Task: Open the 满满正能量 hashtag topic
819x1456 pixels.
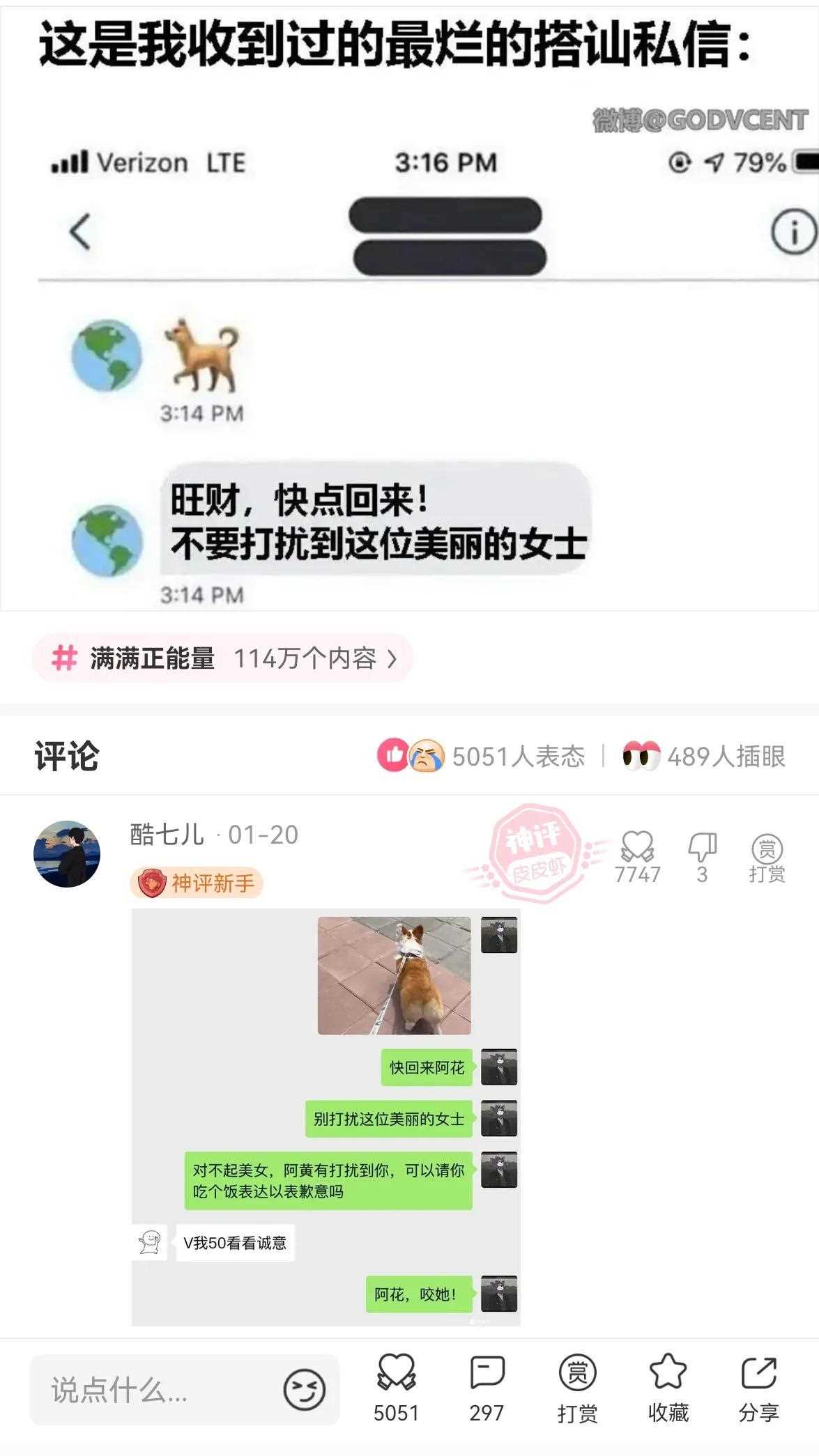Action: point(222,658)
